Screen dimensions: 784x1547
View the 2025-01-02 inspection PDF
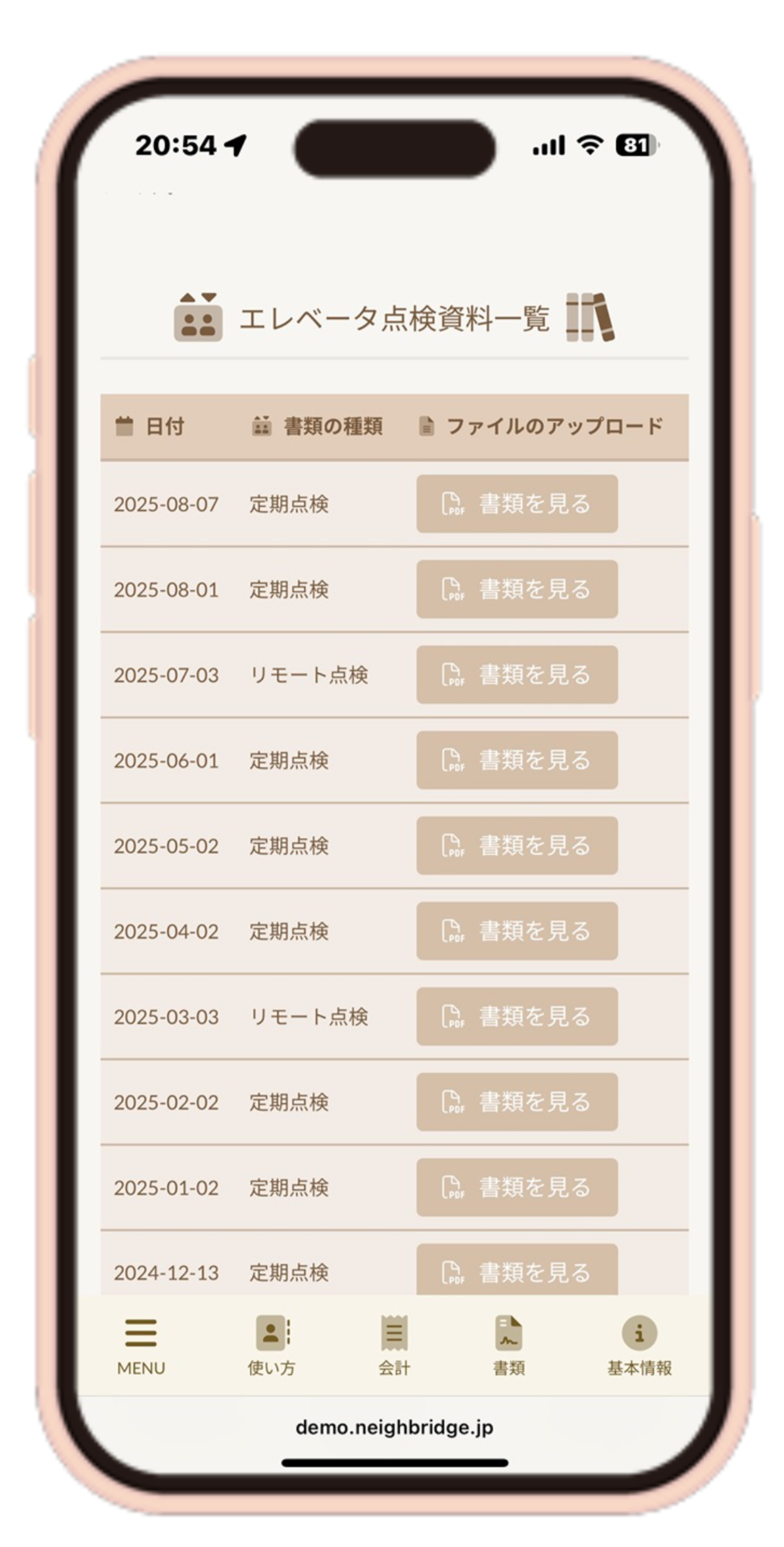(x=517, y=1187)
